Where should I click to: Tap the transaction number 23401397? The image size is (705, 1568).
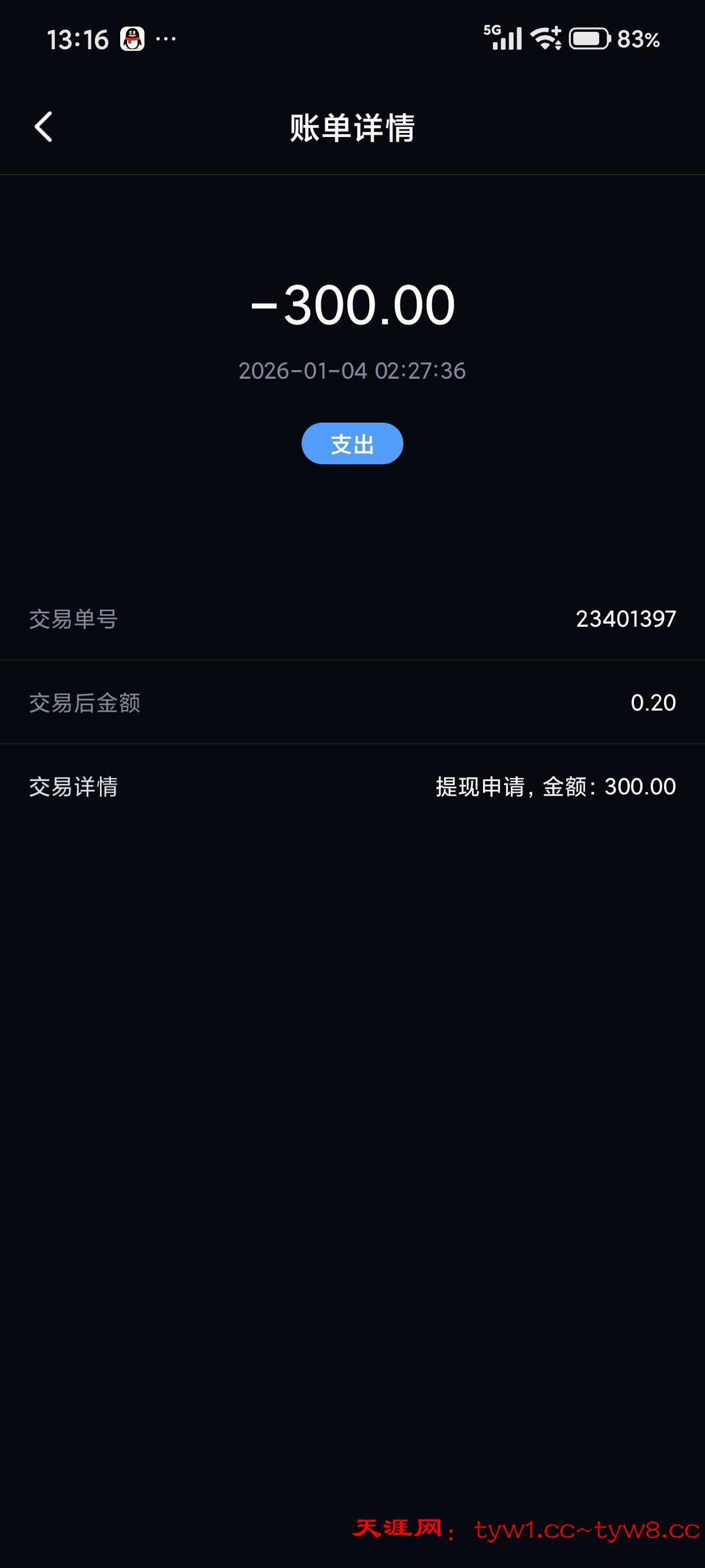625,618
